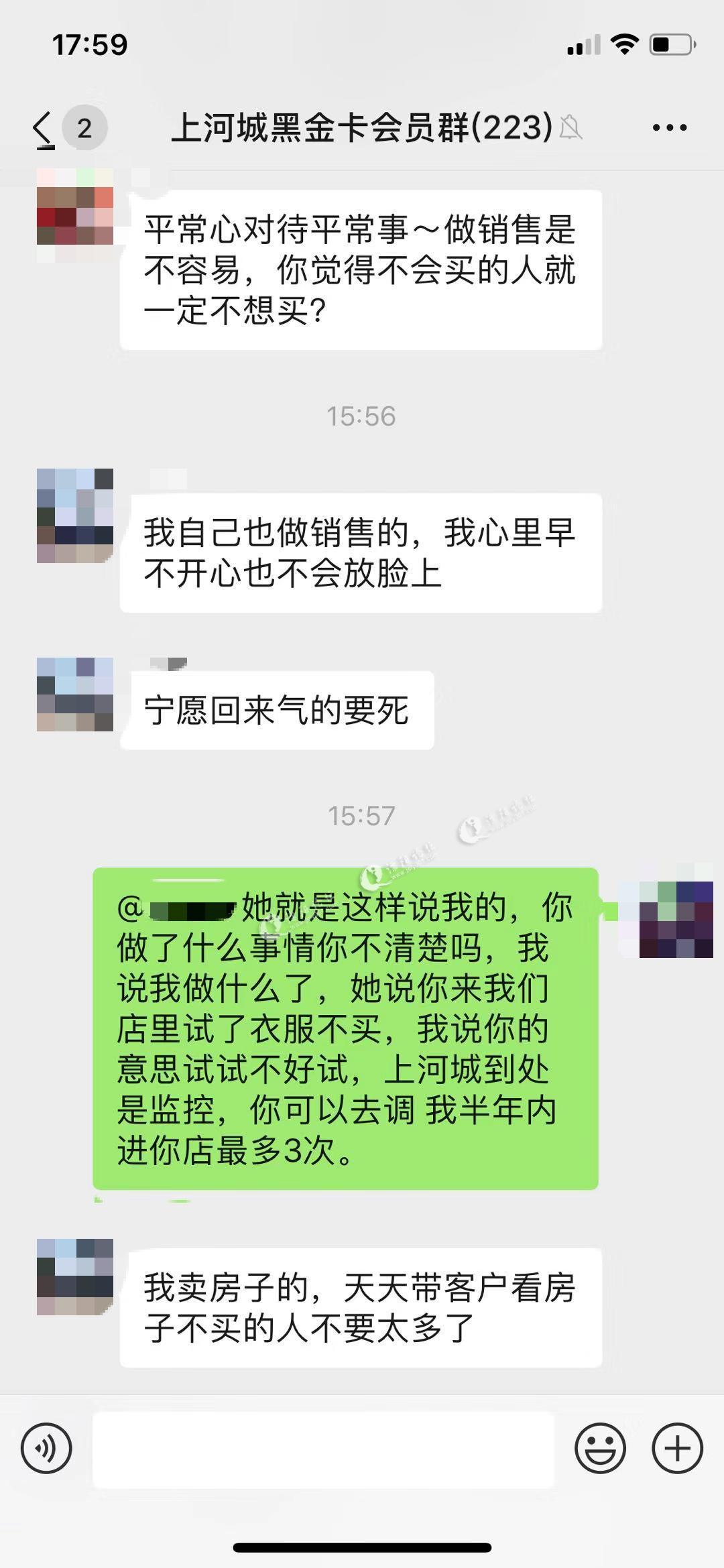Tap the message text input field
The height and width of the screenshot is (1568, 724).
click(323, 1449)
